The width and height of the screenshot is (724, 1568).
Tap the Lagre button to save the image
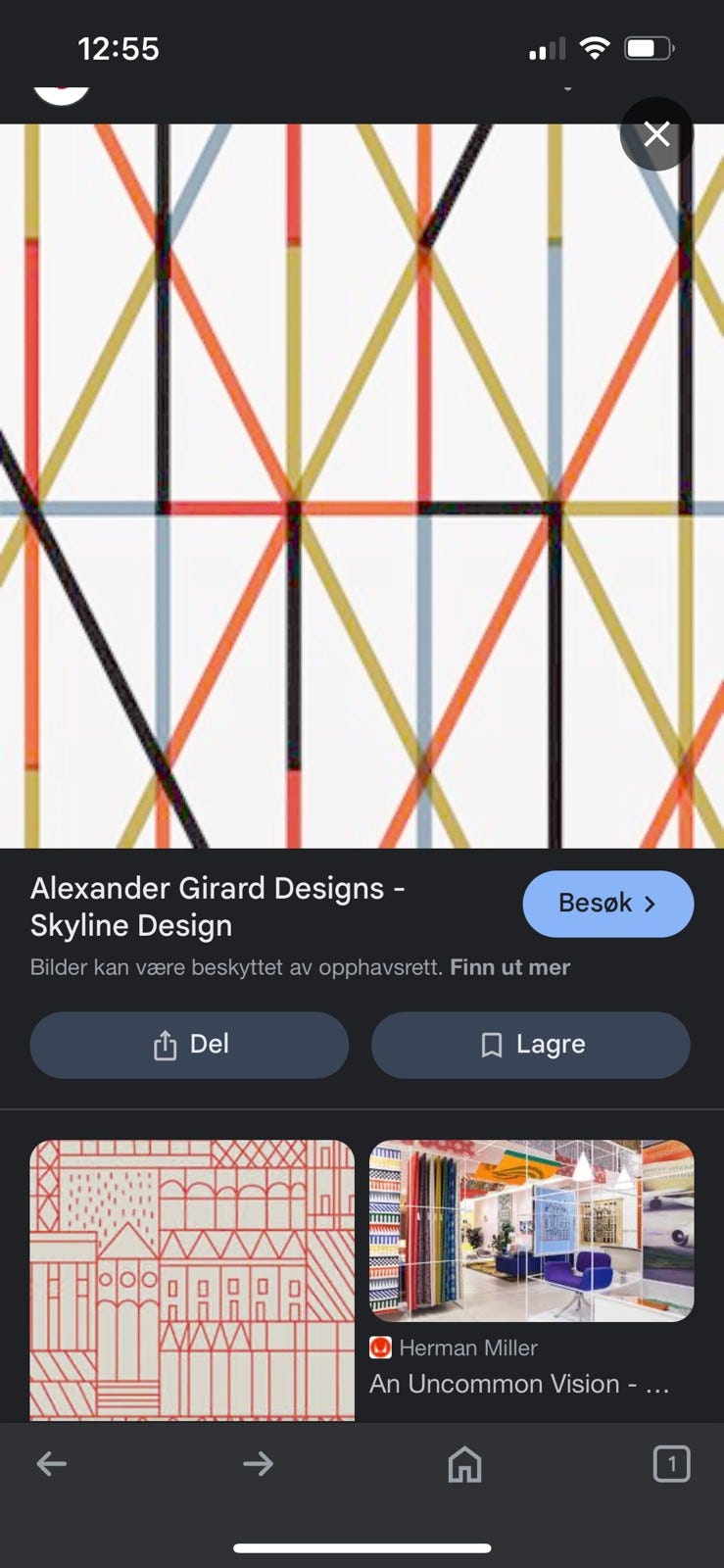(532, 1045)
